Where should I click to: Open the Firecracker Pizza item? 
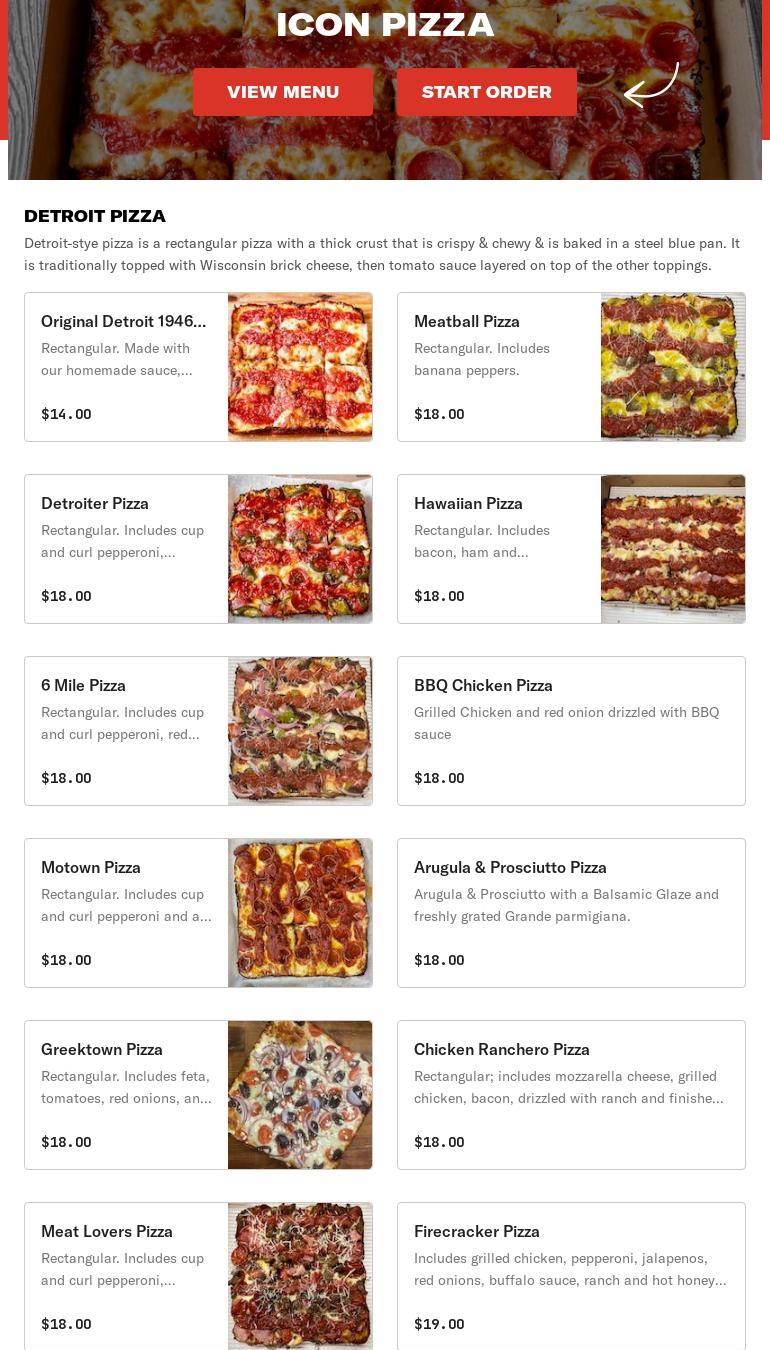click(571, 1277)
